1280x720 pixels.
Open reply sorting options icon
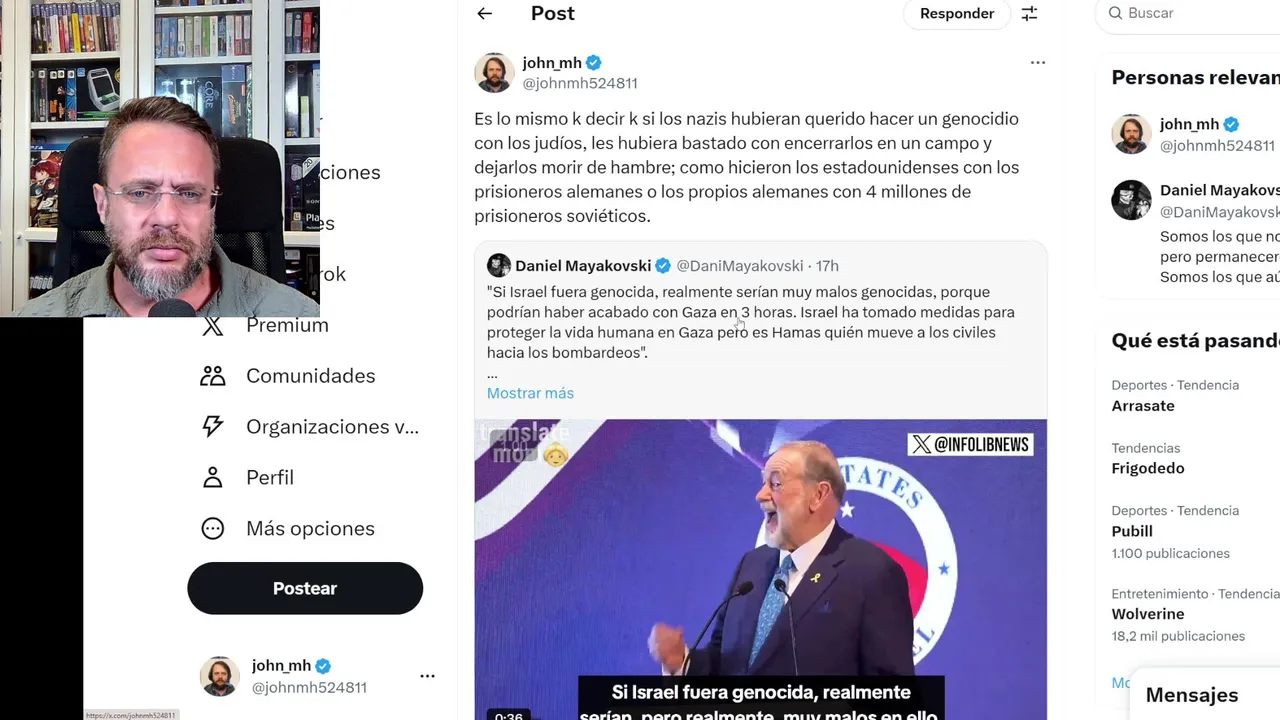coord(1029,14)
